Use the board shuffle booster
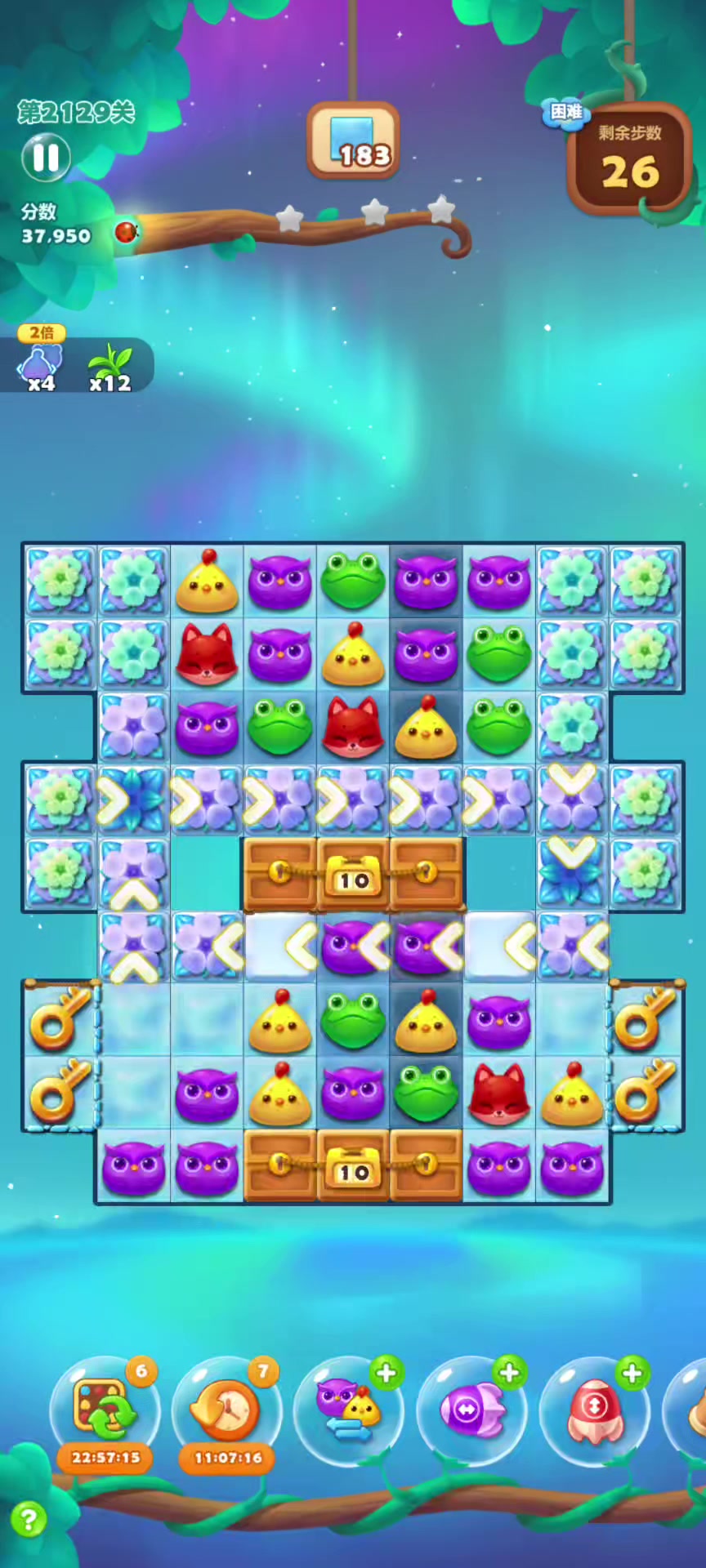Image resolution: width=706 pixels, height=1568 pixels. [105, 1409]
